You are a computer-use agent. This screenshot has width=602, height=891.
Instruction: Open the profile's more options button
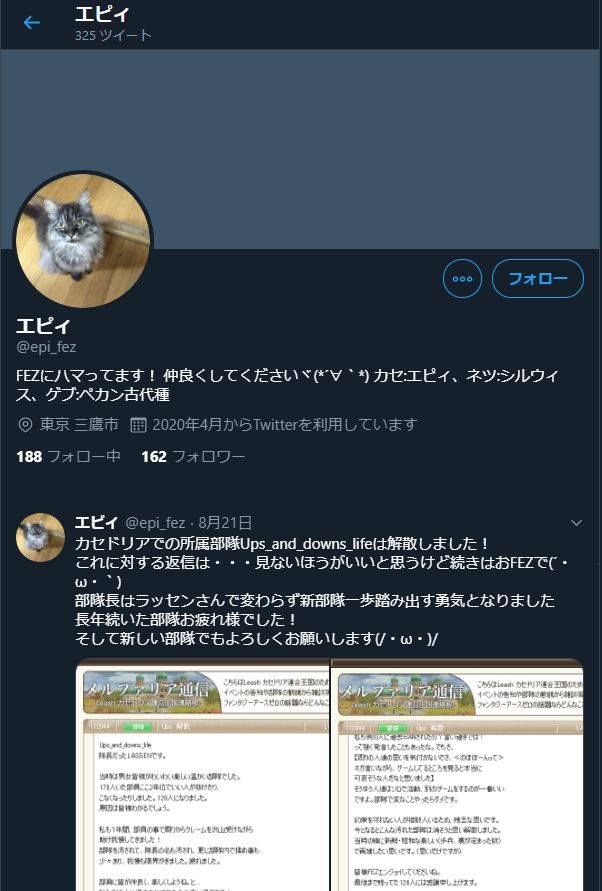tap(462, 278)
